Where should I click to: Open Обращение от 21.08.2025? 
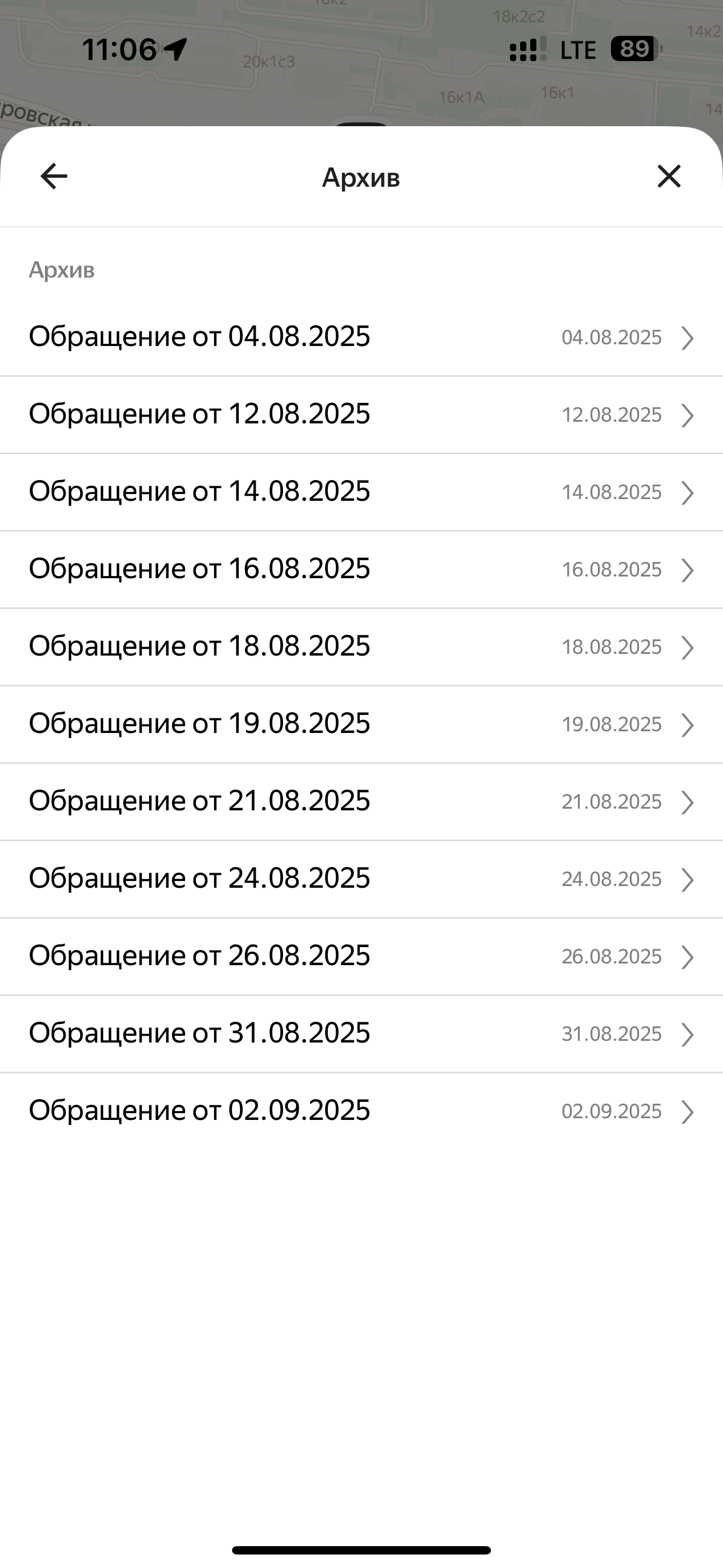tap(361, 801)
